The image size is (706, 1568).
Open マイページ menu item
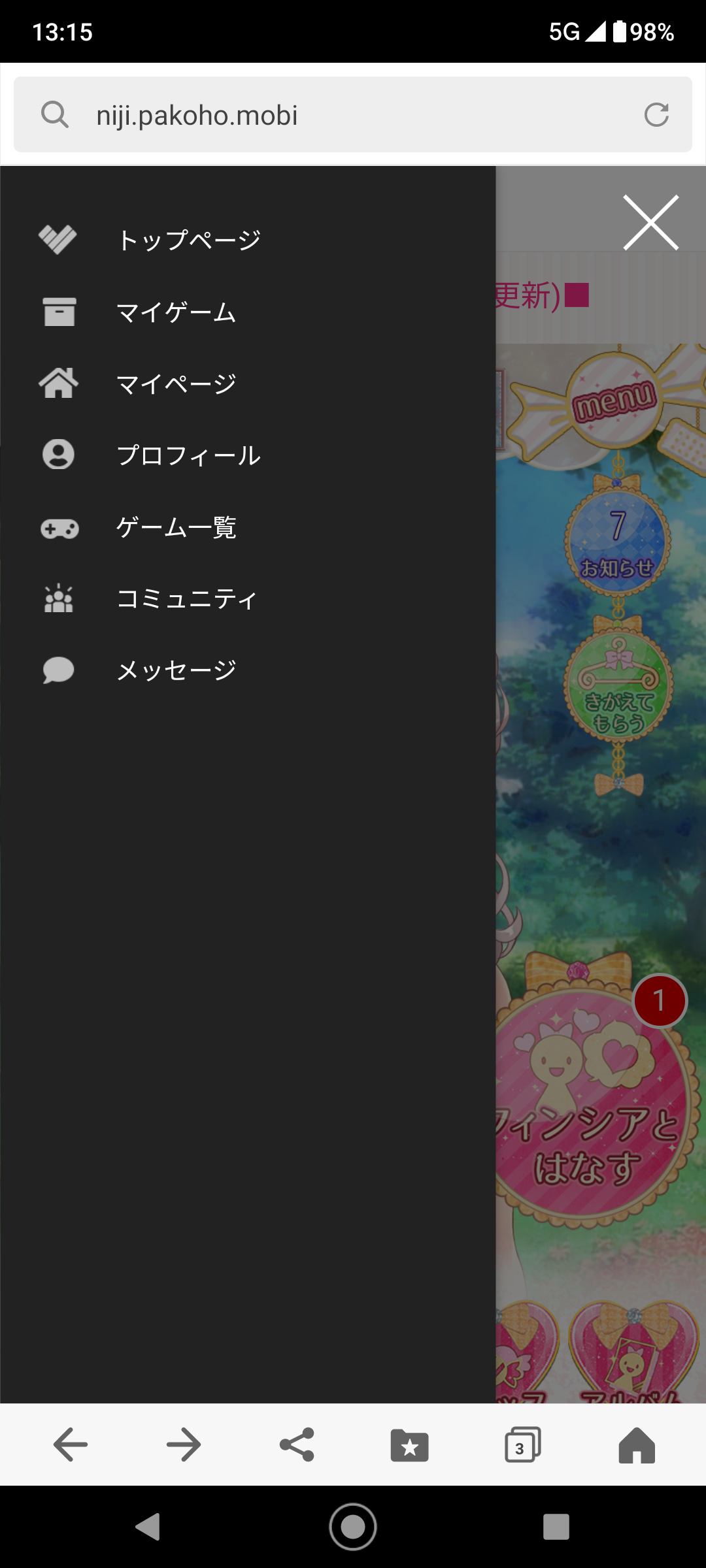click(x=175, y=384)
